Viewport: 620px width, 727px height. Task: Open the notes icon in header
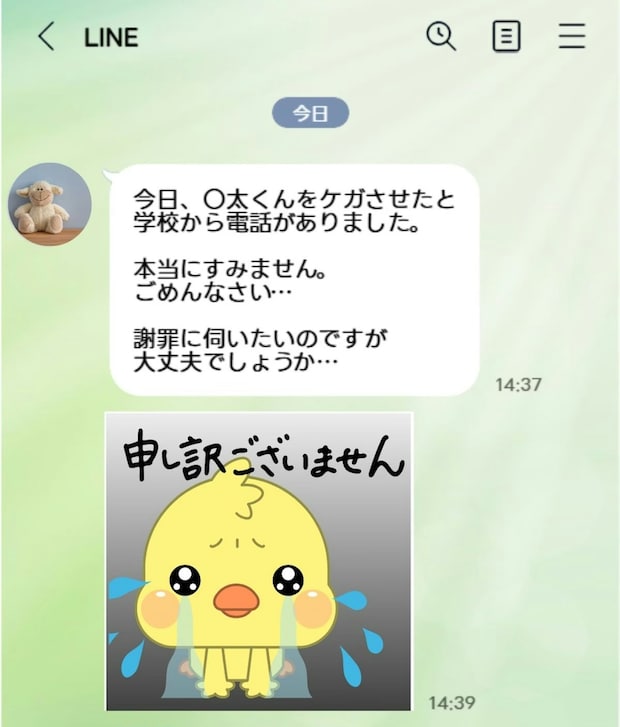pyautogui.click(x=507, y=37)
